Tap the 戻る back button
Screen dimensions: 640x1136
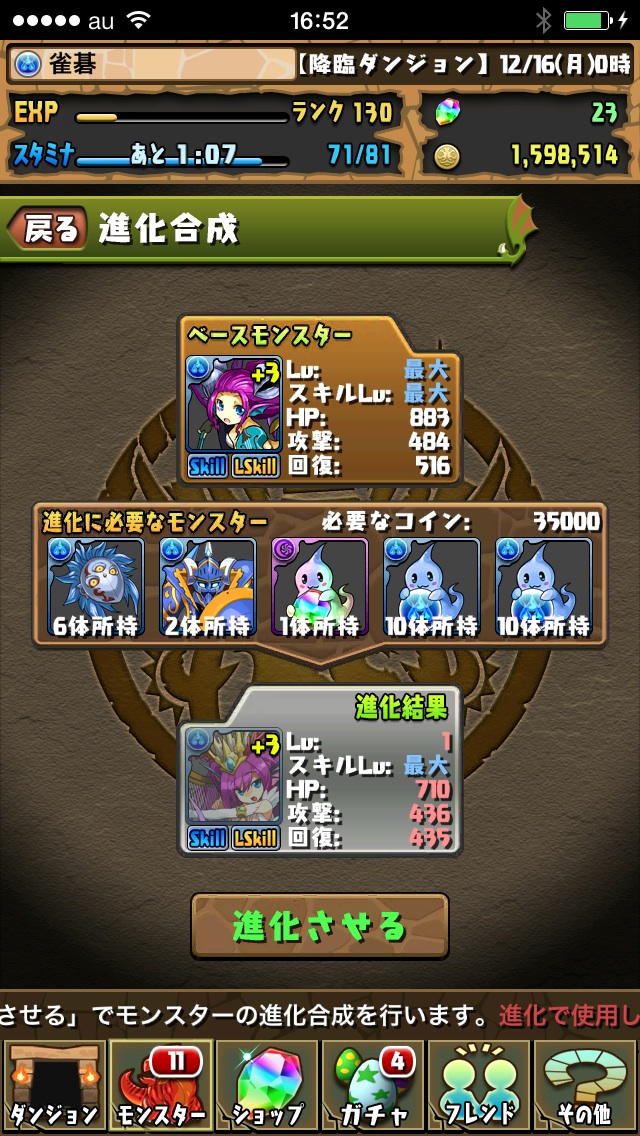48,229
